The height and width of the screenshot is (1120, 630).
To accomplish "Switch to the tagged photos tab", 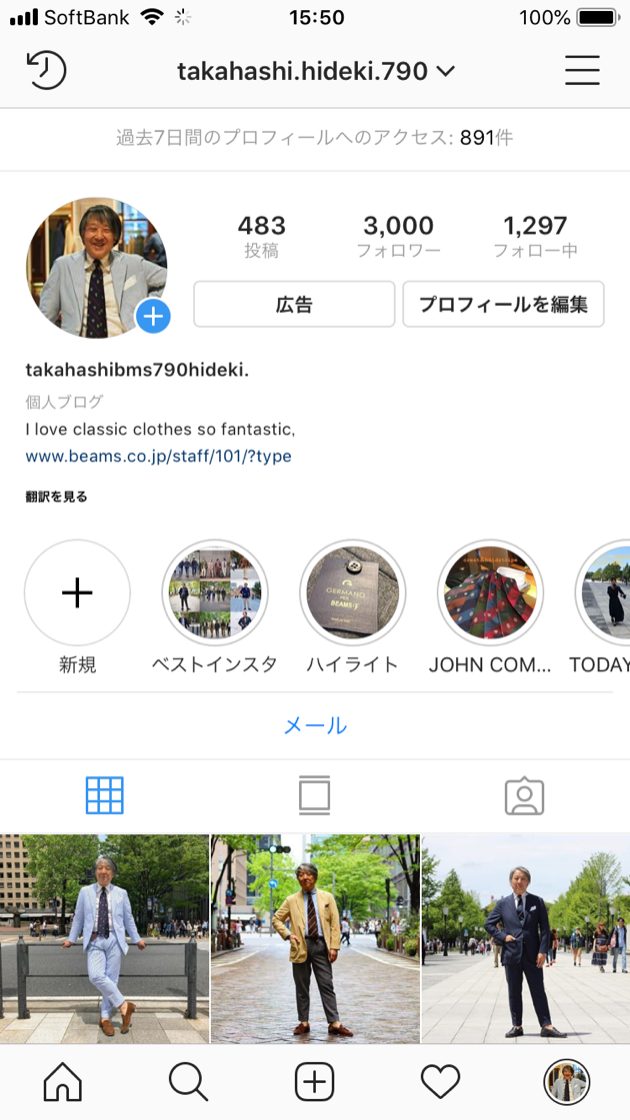I will tap(524, 795).
